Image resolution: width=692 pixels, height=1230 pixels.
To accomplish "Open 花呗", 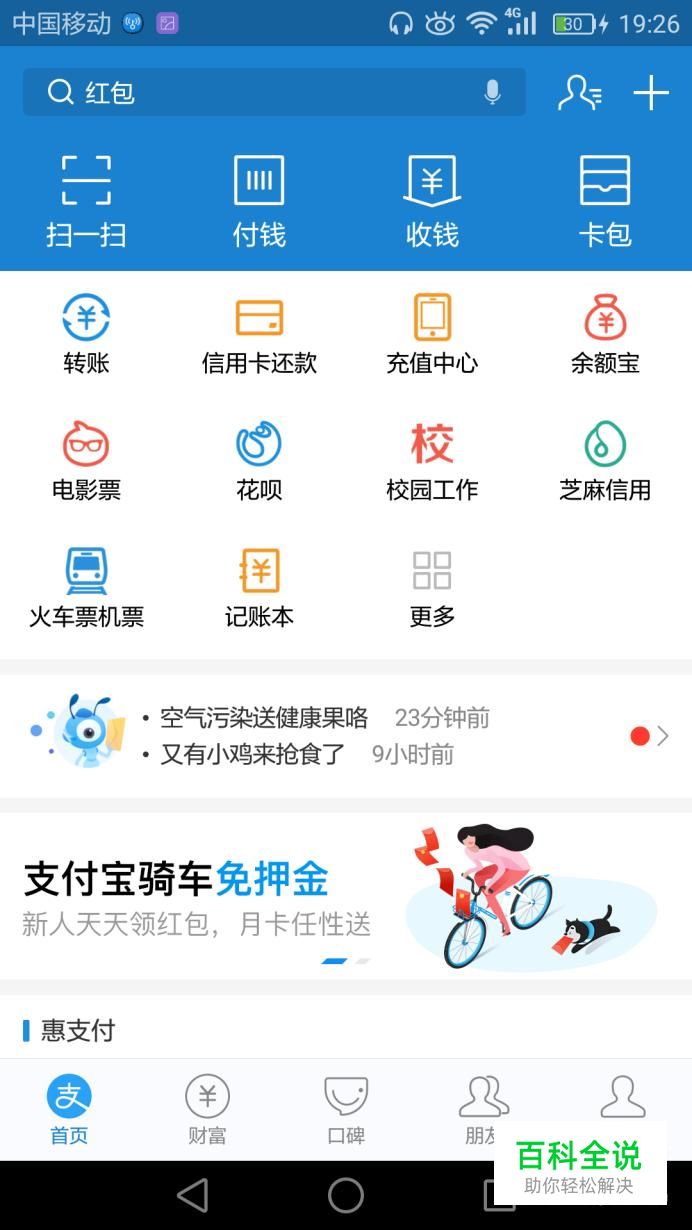I will (259, 460).
